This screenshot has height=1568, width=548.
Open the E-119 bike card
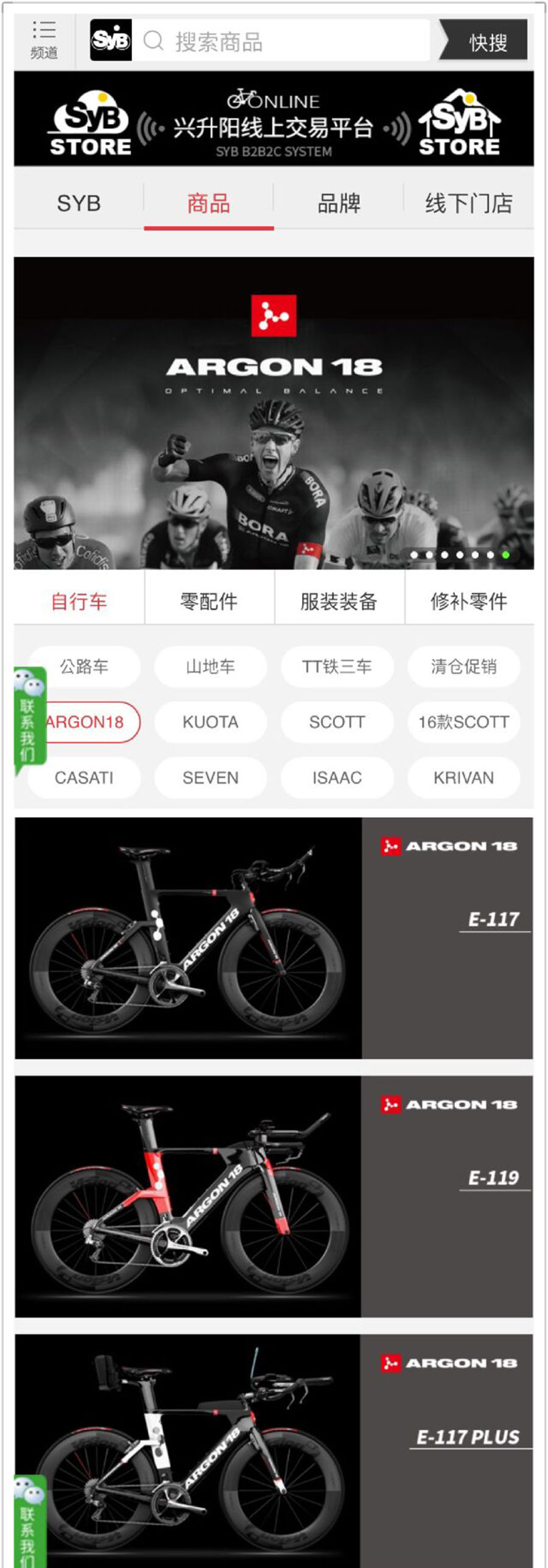tap(274, 1196)
